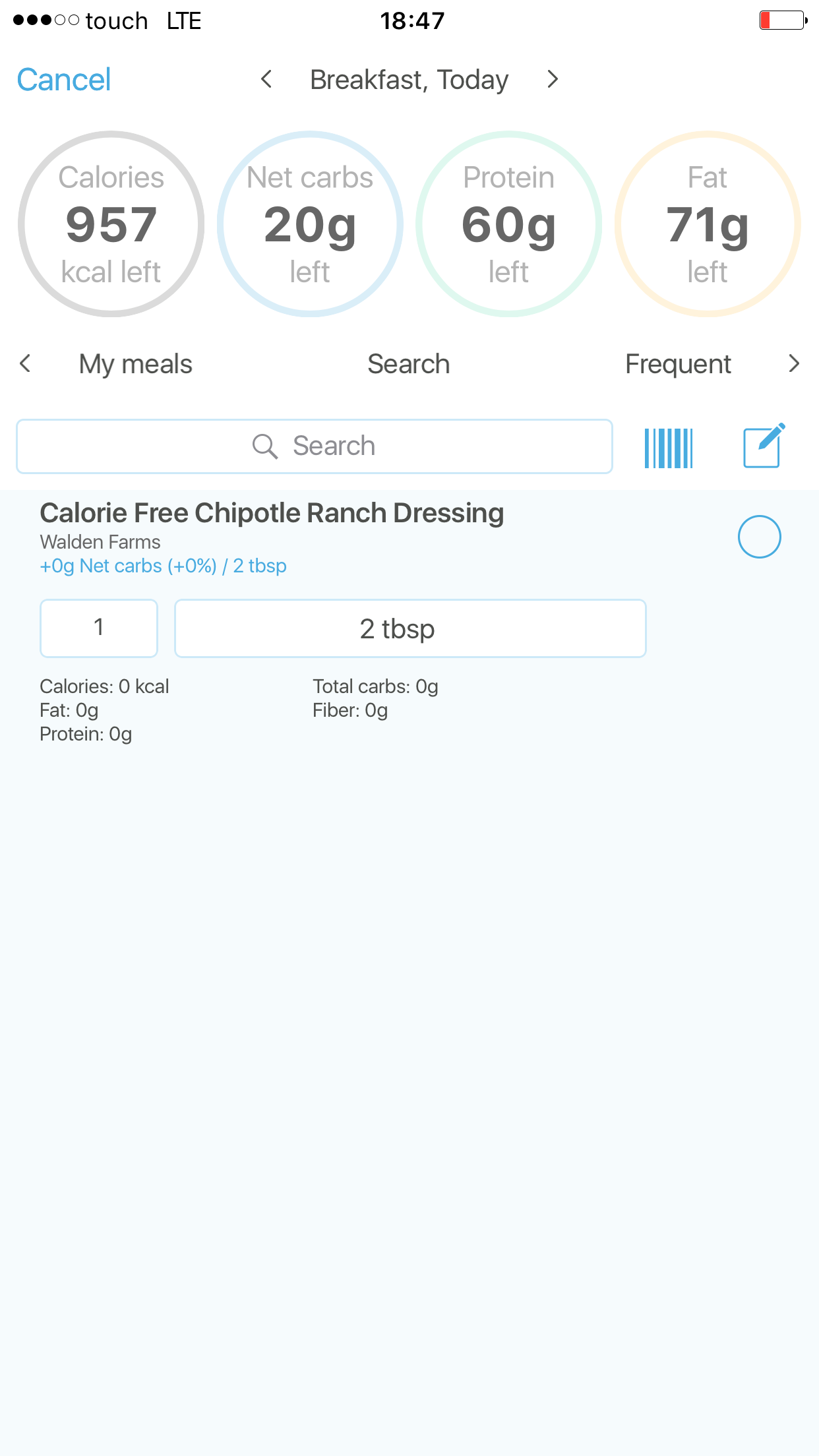Show earlier tabs with left chevron
Image resolution: width=819 pixels, height=1456 pixels.
coord(25,363)
